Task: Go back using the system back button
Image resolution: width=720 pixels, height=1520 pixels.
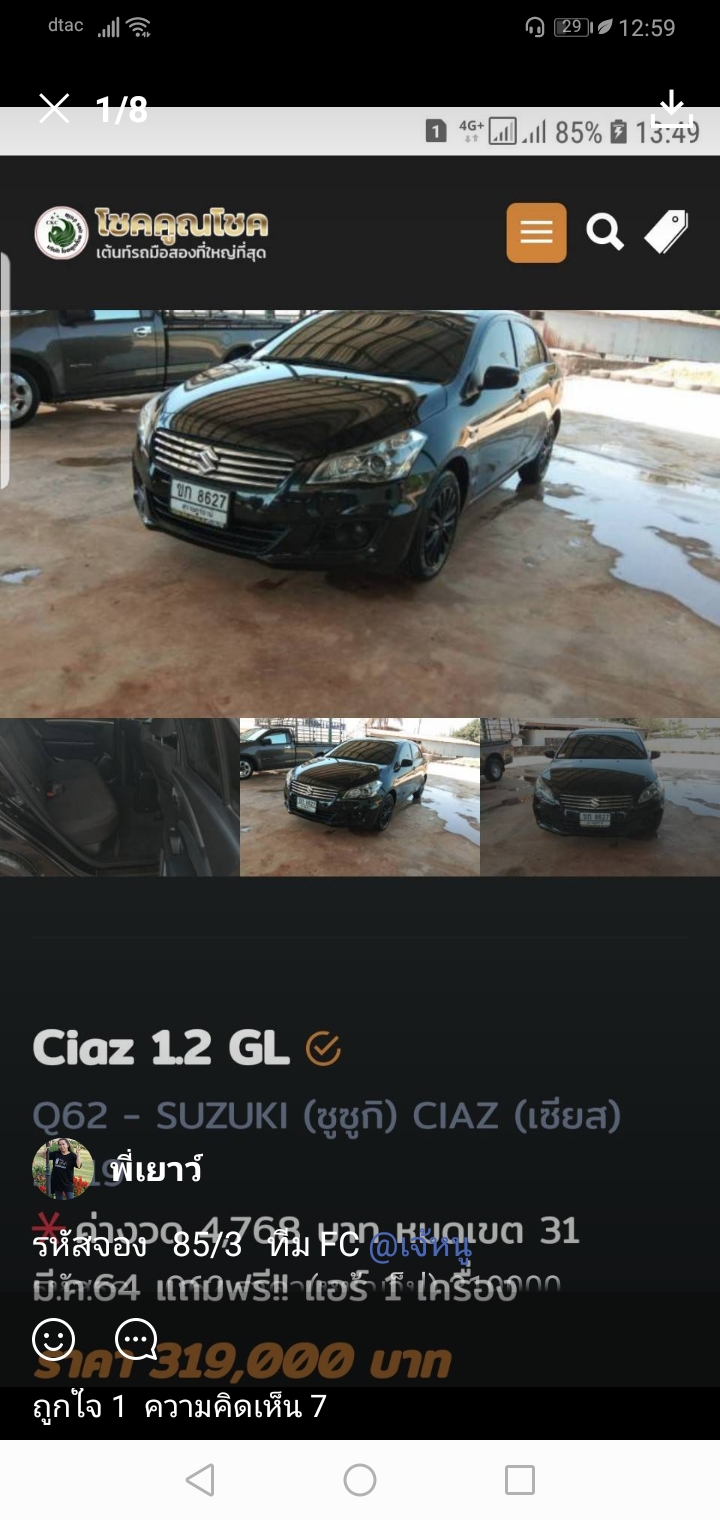Action: click(200, 1480)
